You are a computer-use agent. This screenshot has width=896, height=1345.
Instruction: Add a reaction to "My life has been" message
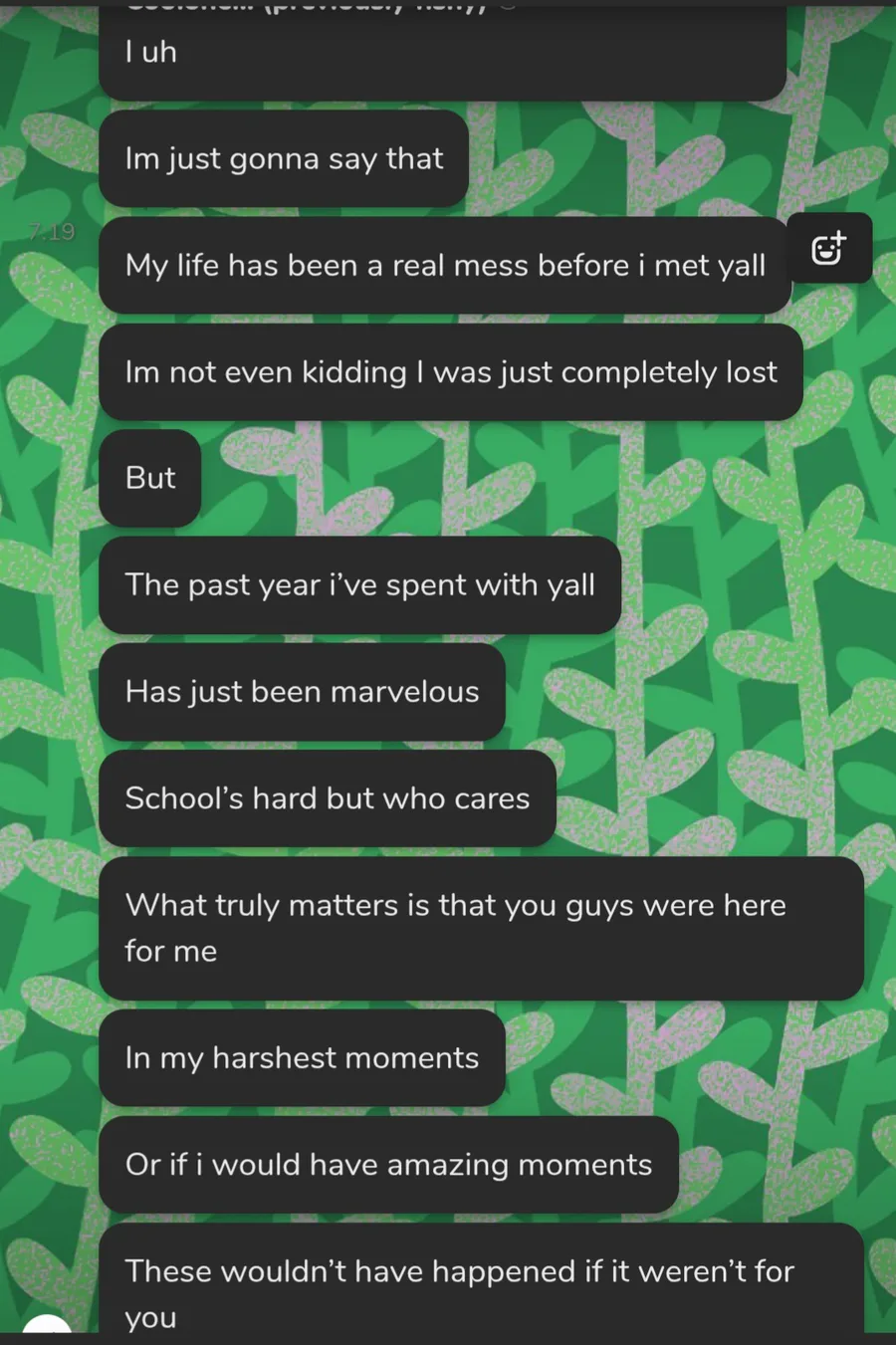(x=829, y=248)
